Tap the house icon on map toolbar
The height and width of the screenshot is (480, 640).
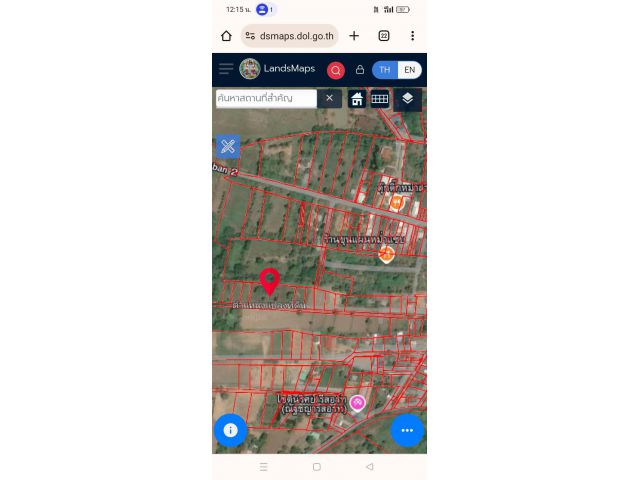[x=357, y=98]
